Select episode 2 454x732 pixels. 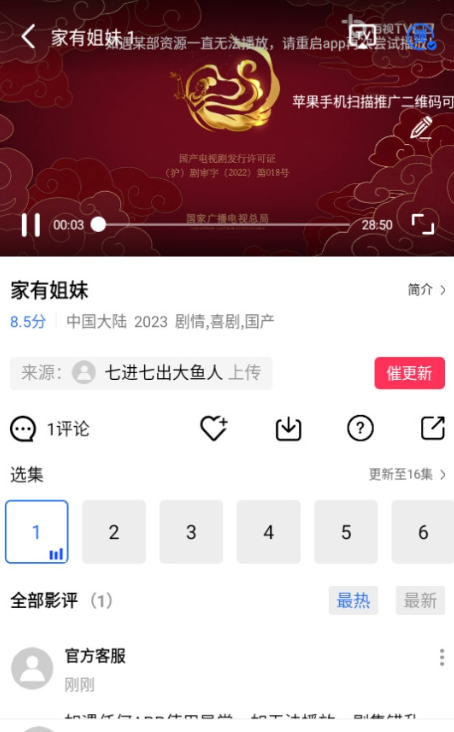click(x=114, y=532)
